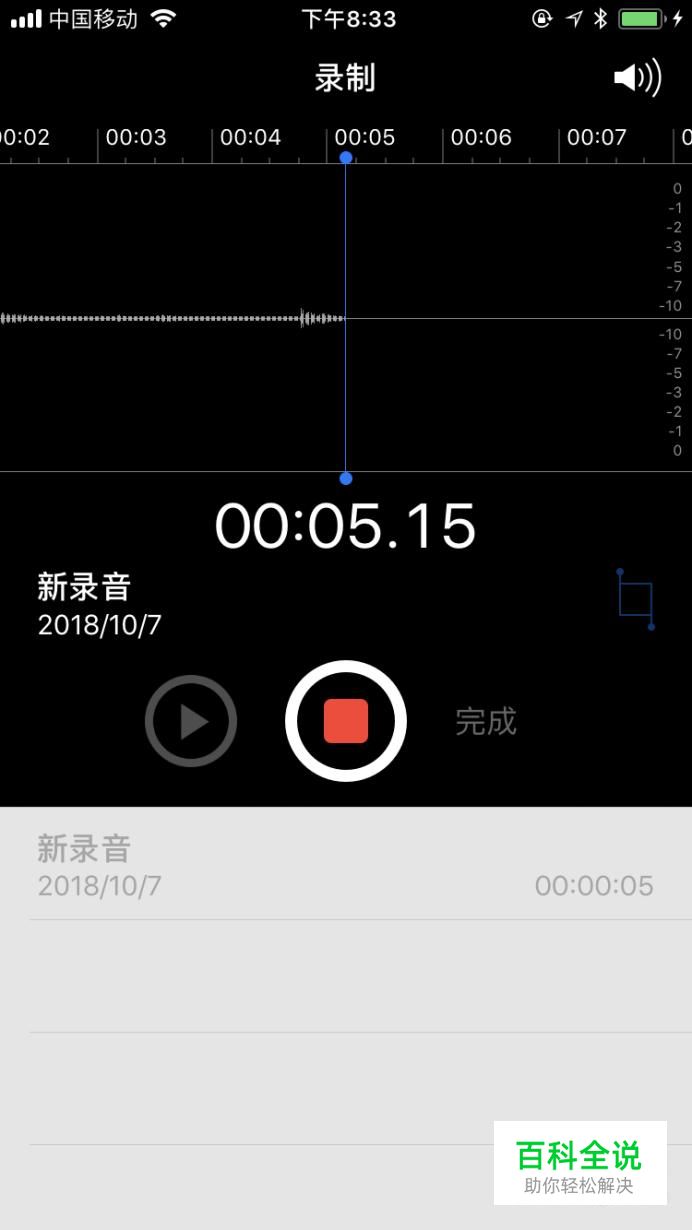Screen dimensions: 692x1230
Task: Stop recording with the red square button
Action: (346, 721)
